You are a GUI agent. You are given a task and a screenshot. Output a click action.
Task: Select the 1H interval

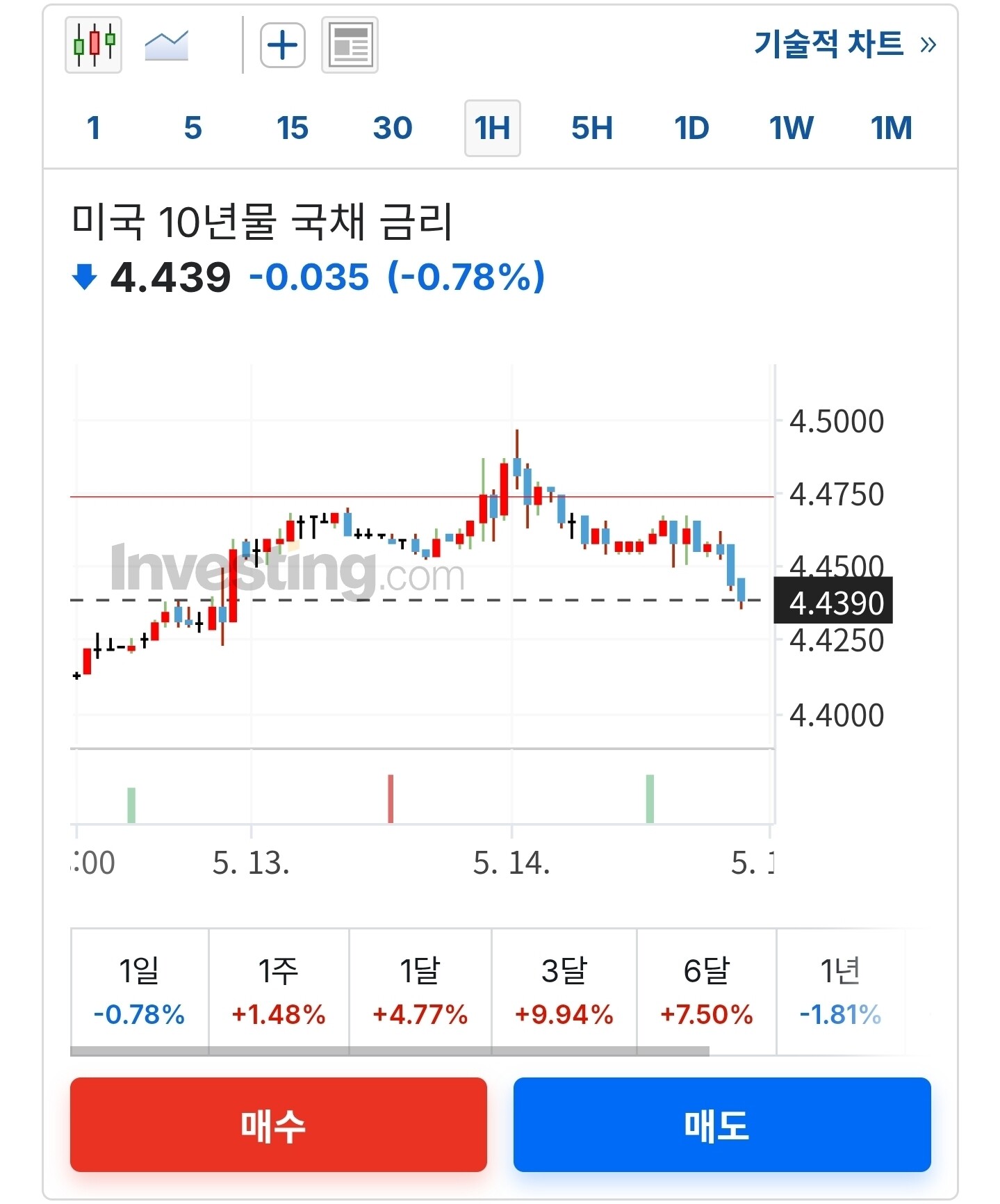[x=493, y=128]
